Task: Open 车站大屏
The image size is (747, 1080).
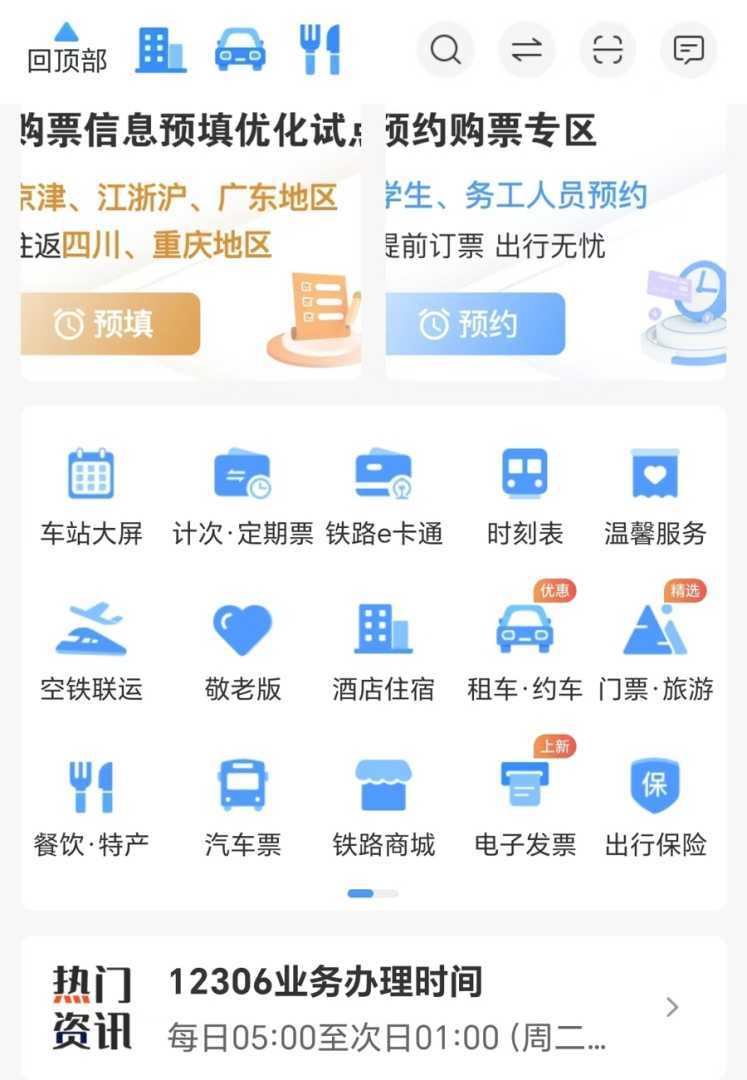Action: [91, 496]
